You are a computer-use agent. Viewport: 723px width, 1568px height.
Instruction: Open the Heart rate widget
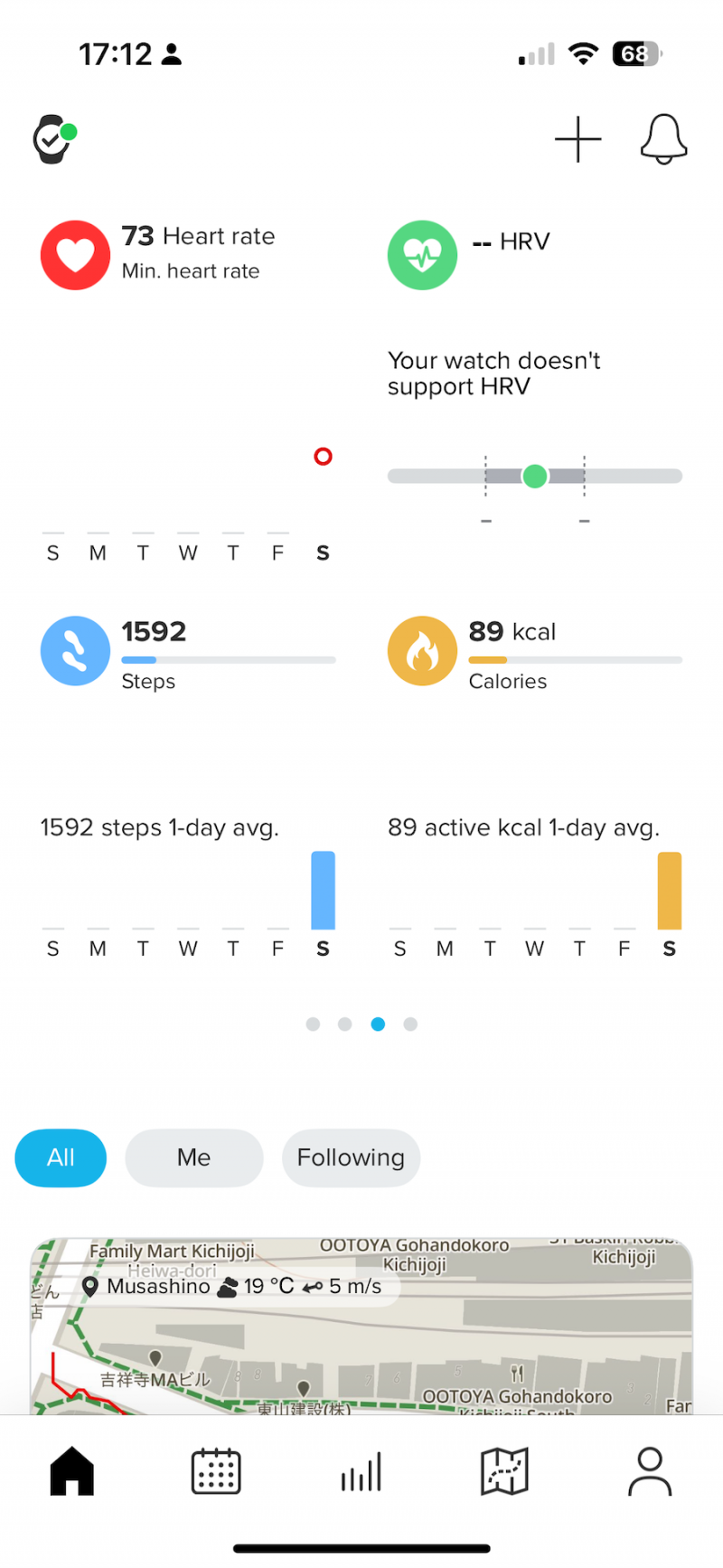coord(188,391)
